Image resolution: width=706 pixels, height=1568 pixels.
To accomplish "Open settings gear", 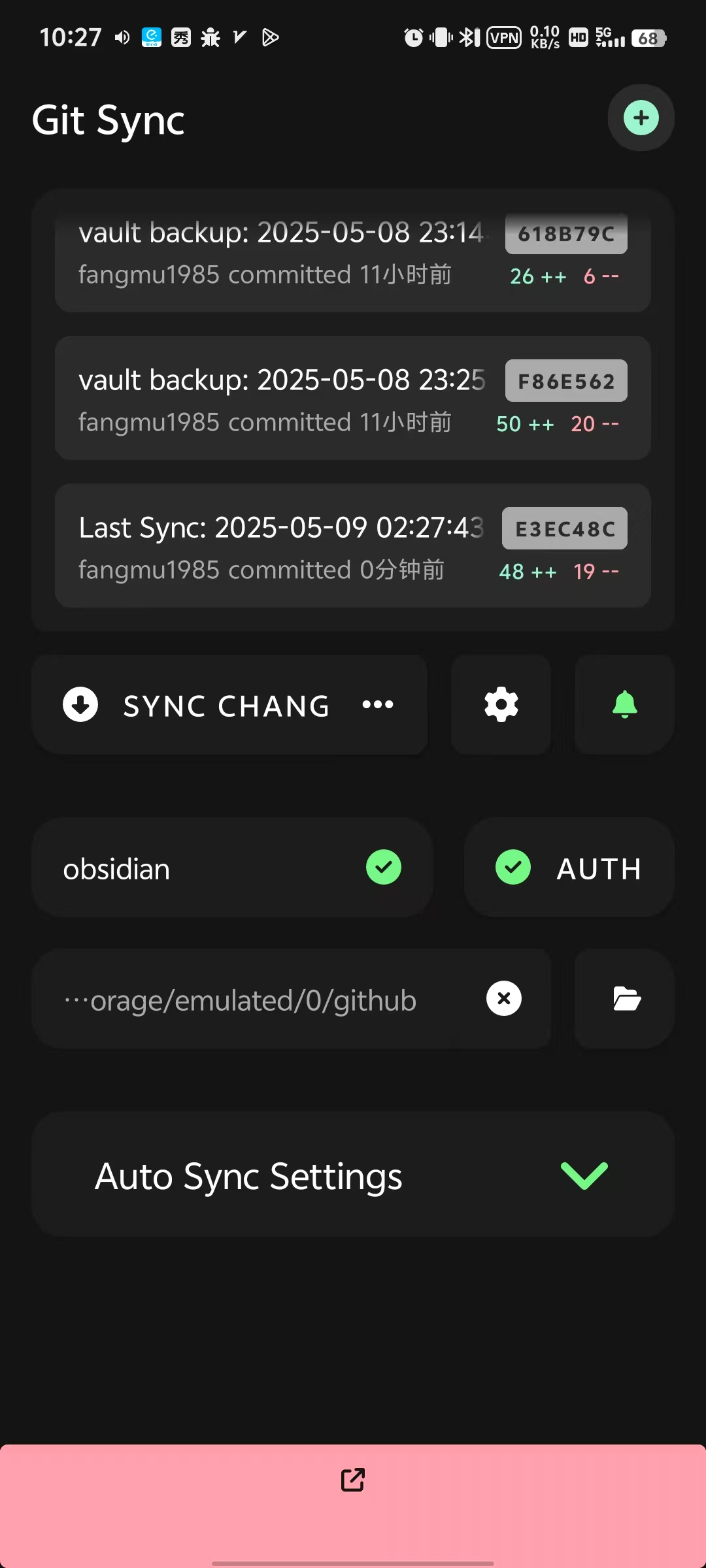I will pyautogui.click(x=501, y=704).
